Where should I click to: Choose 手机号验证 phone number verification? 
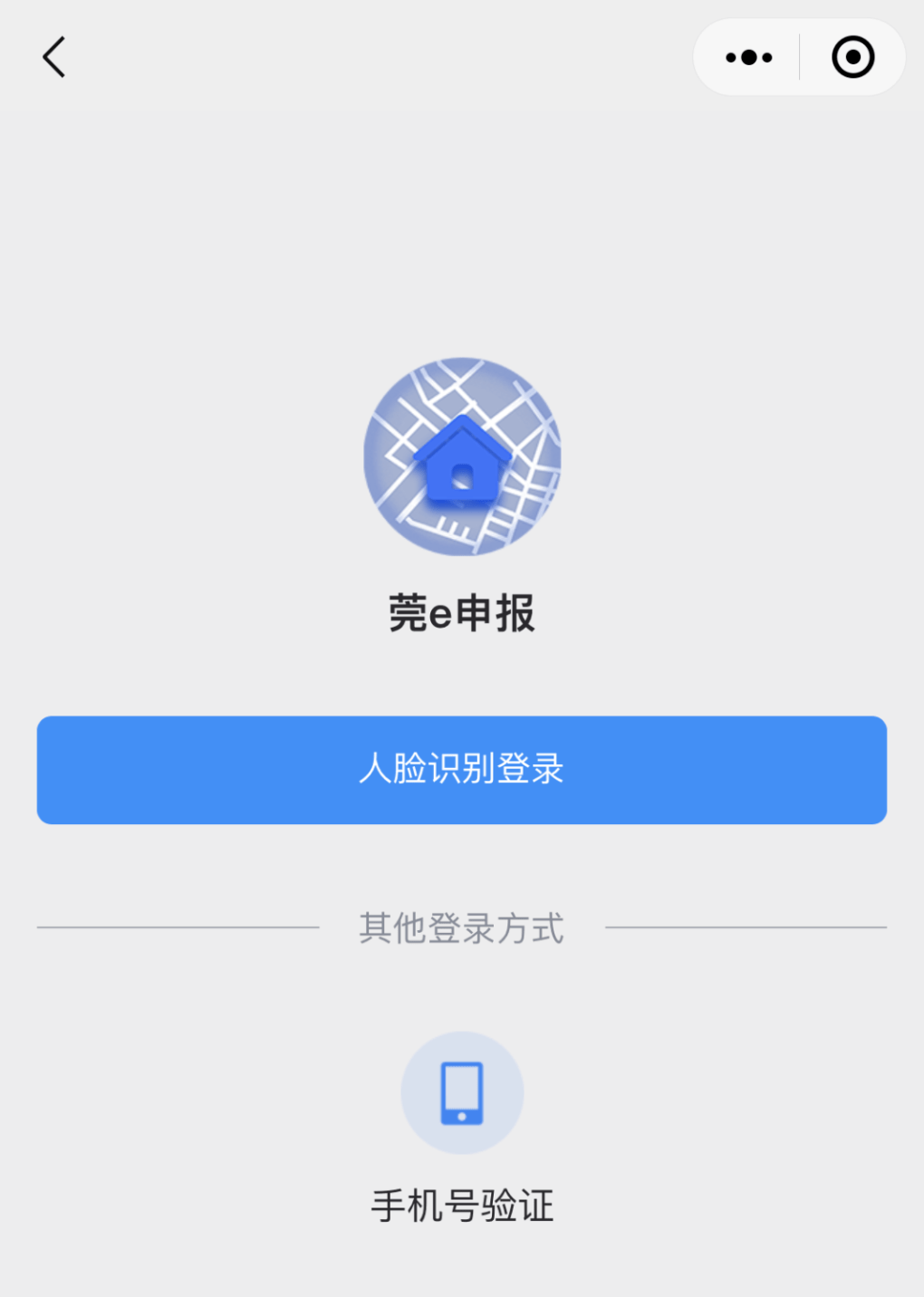click(462, 1205)
